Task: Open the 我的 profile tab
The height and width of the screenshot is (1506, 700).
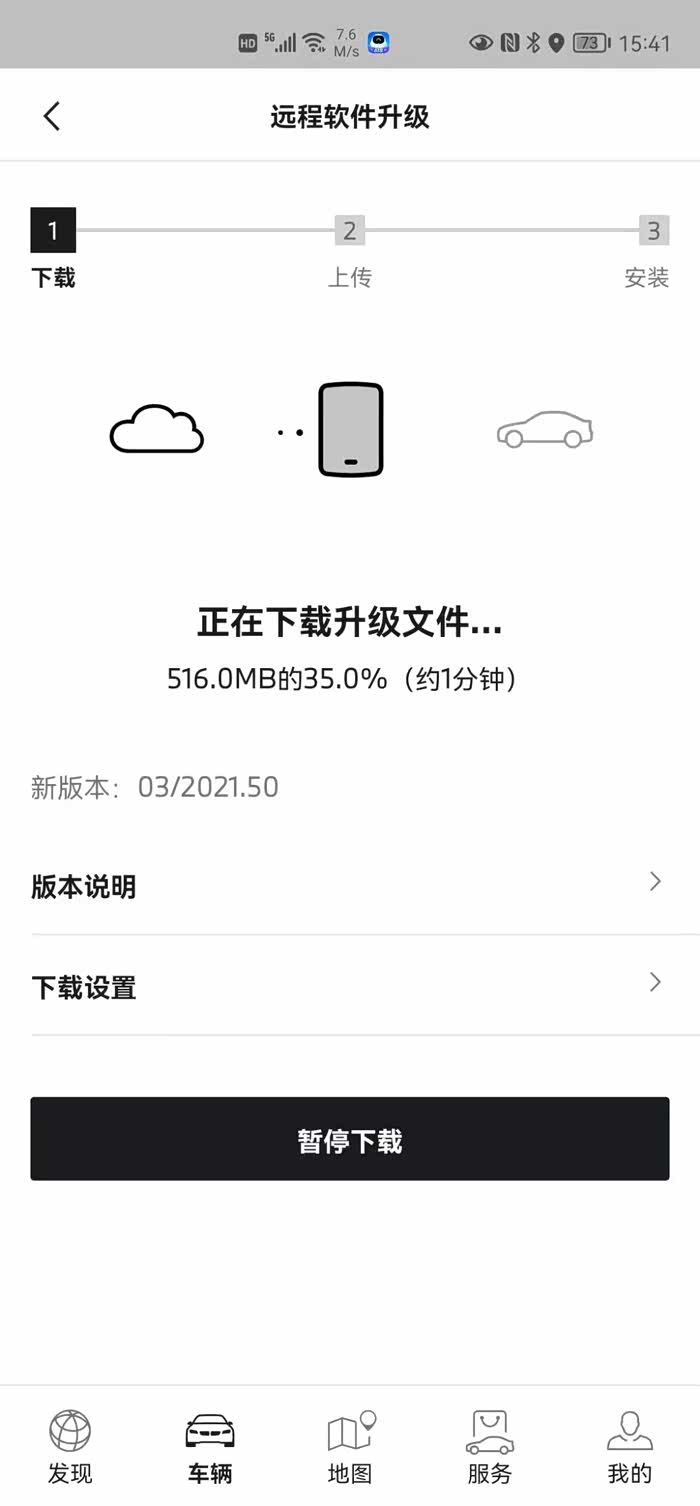Action: point(630,1446)
